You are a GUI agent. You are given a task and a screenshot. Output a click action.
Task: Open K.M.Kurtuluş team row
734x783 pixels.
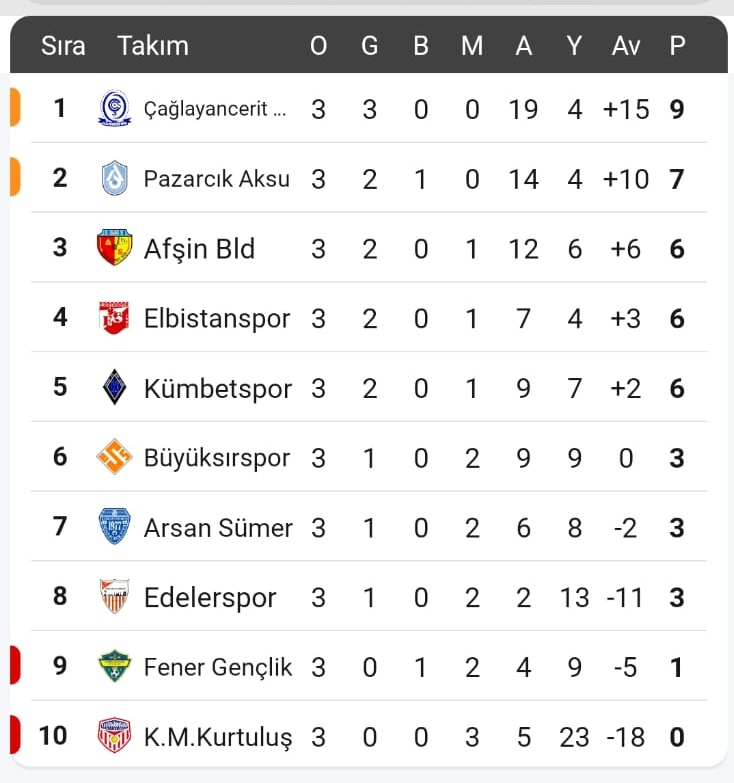tap(218, 737)
